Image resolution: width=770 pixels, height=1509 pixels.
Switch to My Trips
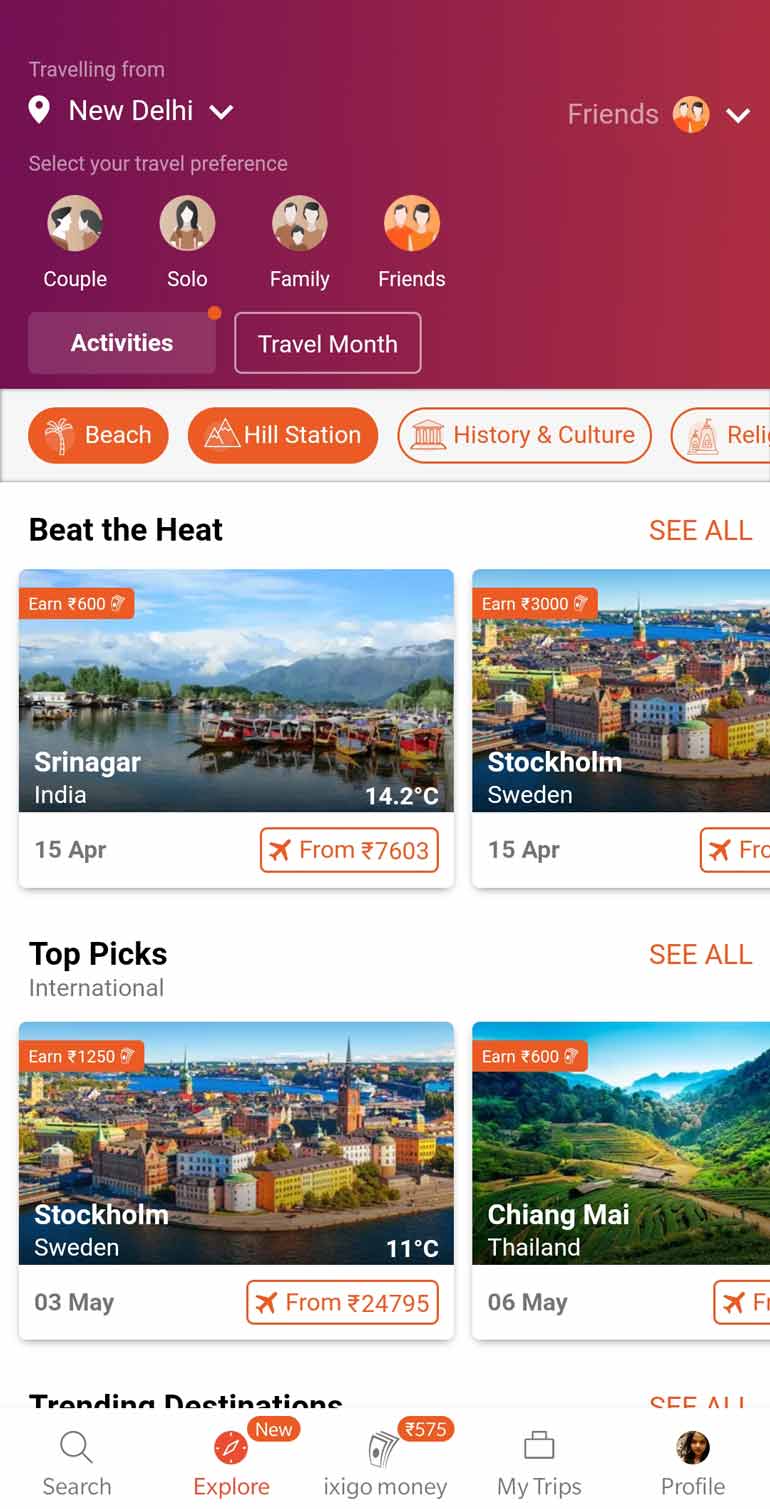[x=539, y=1463]
